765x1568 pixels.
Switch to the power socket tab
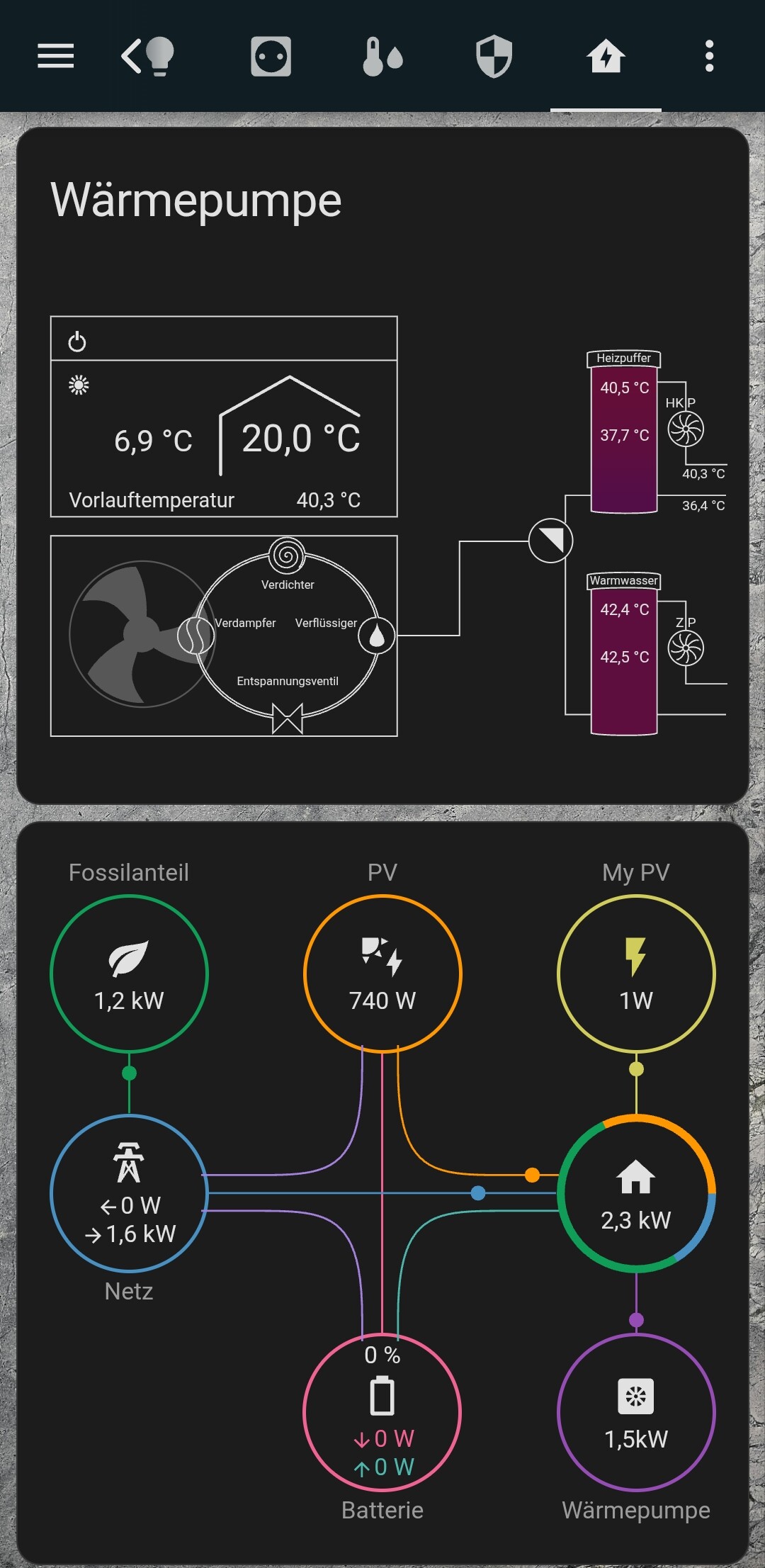271,56
